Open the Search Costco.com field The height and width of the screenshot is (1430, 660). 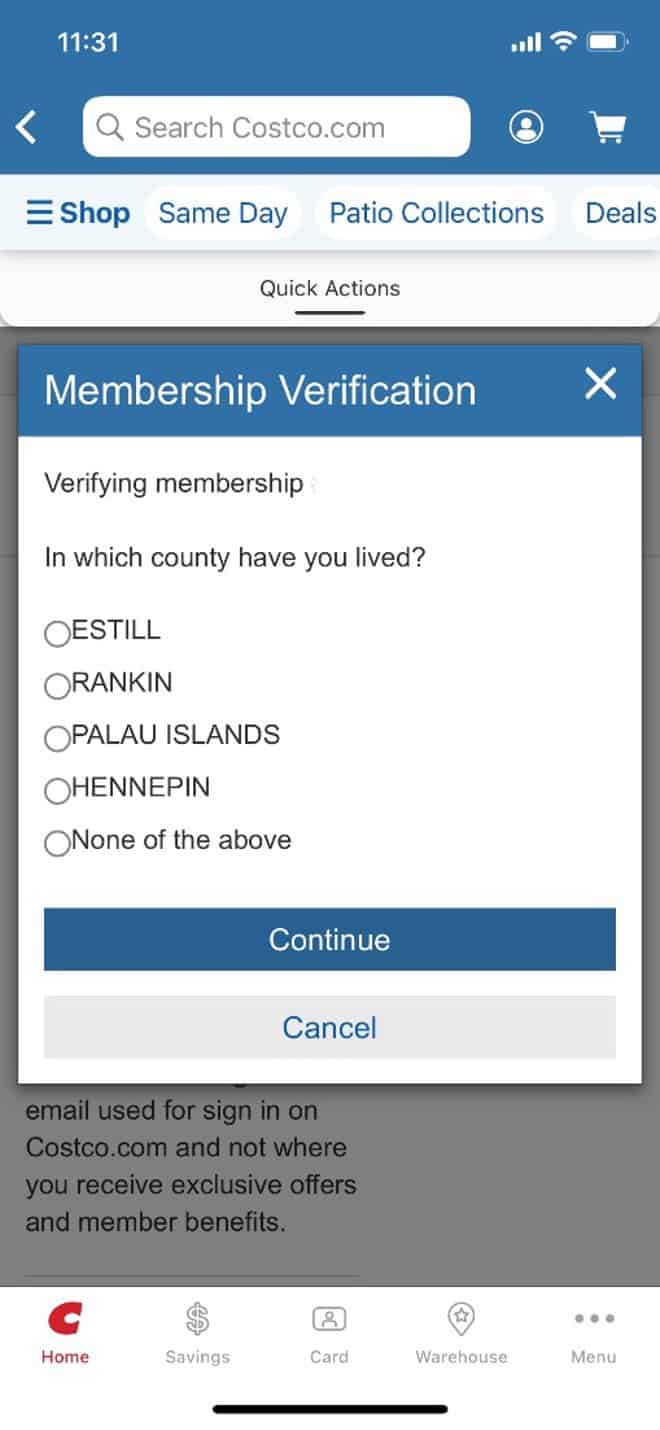(276, 127)
